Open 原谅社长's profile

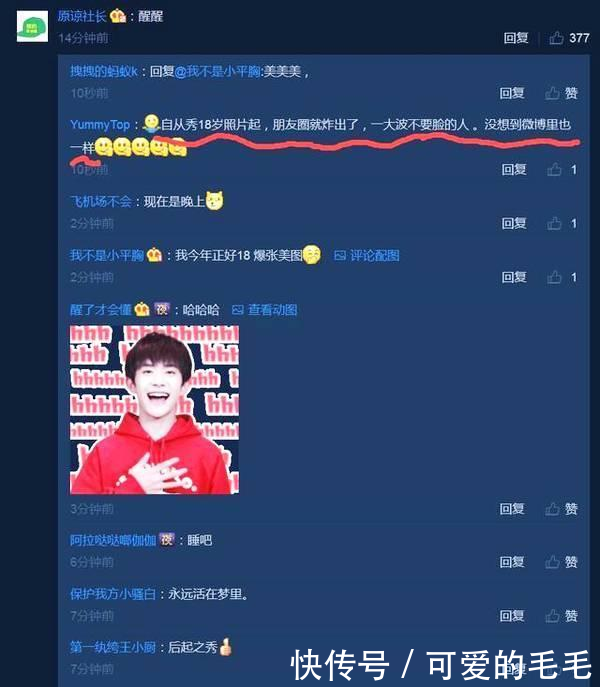84,17
